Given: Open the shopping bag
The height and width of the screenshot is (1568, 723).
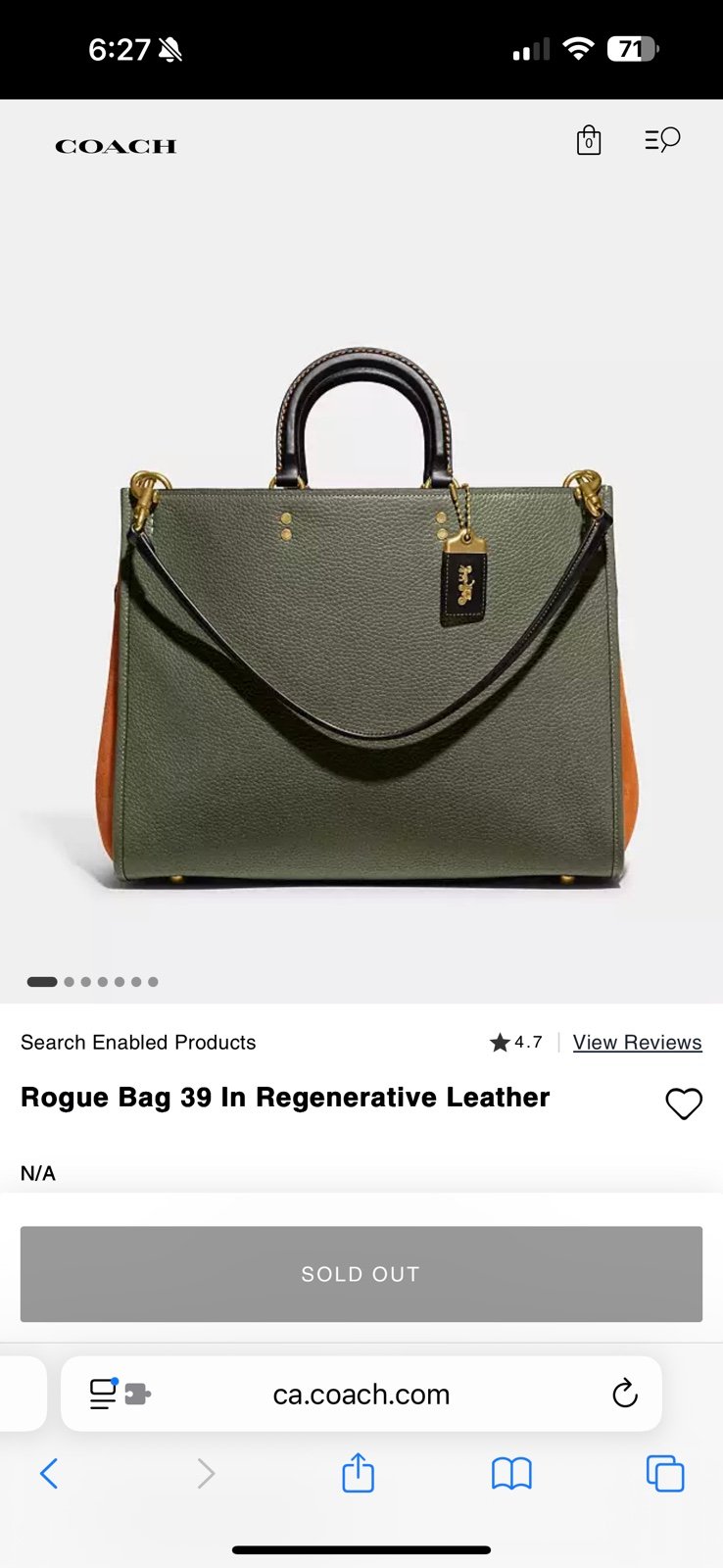Looking at the screenshot, I should (x=588, y=141).
